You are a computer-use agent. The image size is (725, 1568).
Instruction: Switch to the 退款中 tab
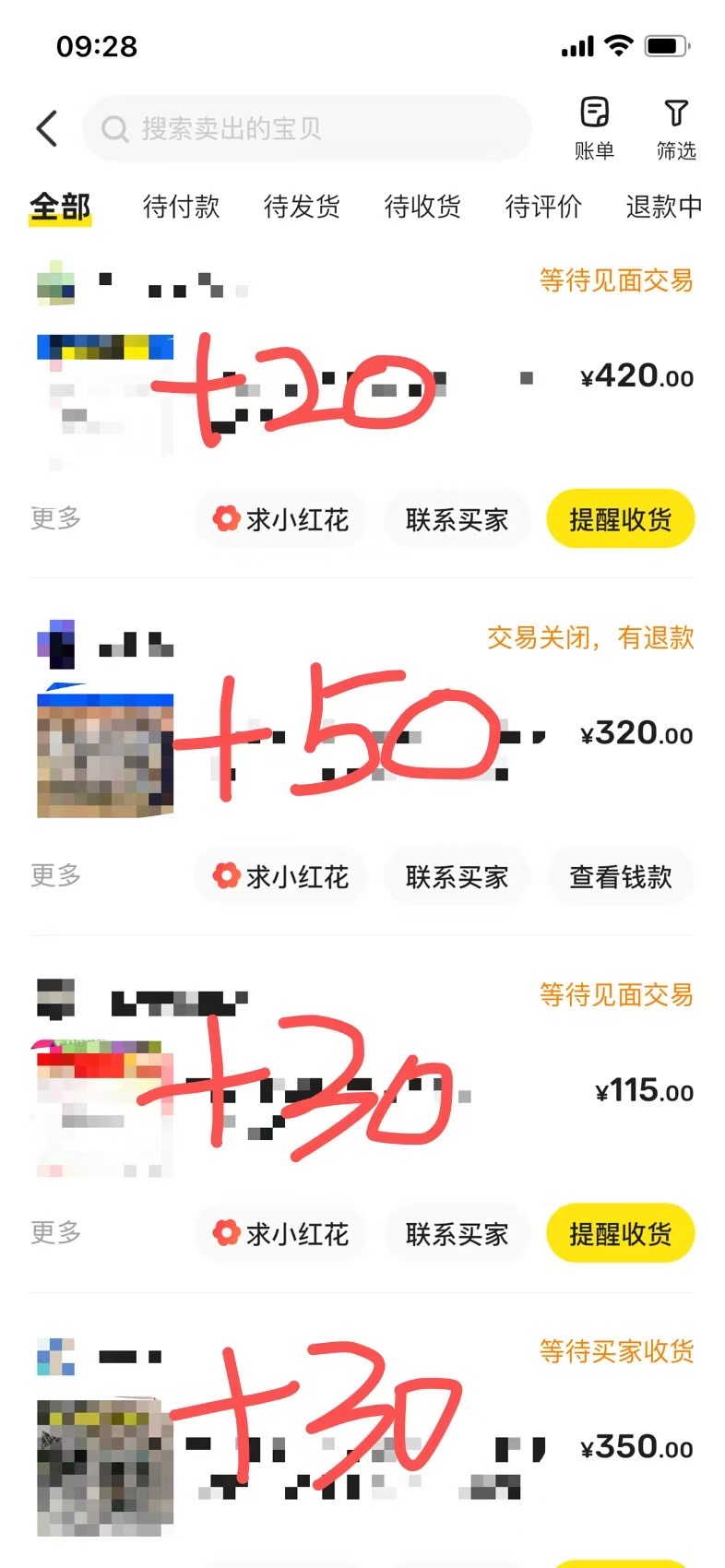[664, 207]
